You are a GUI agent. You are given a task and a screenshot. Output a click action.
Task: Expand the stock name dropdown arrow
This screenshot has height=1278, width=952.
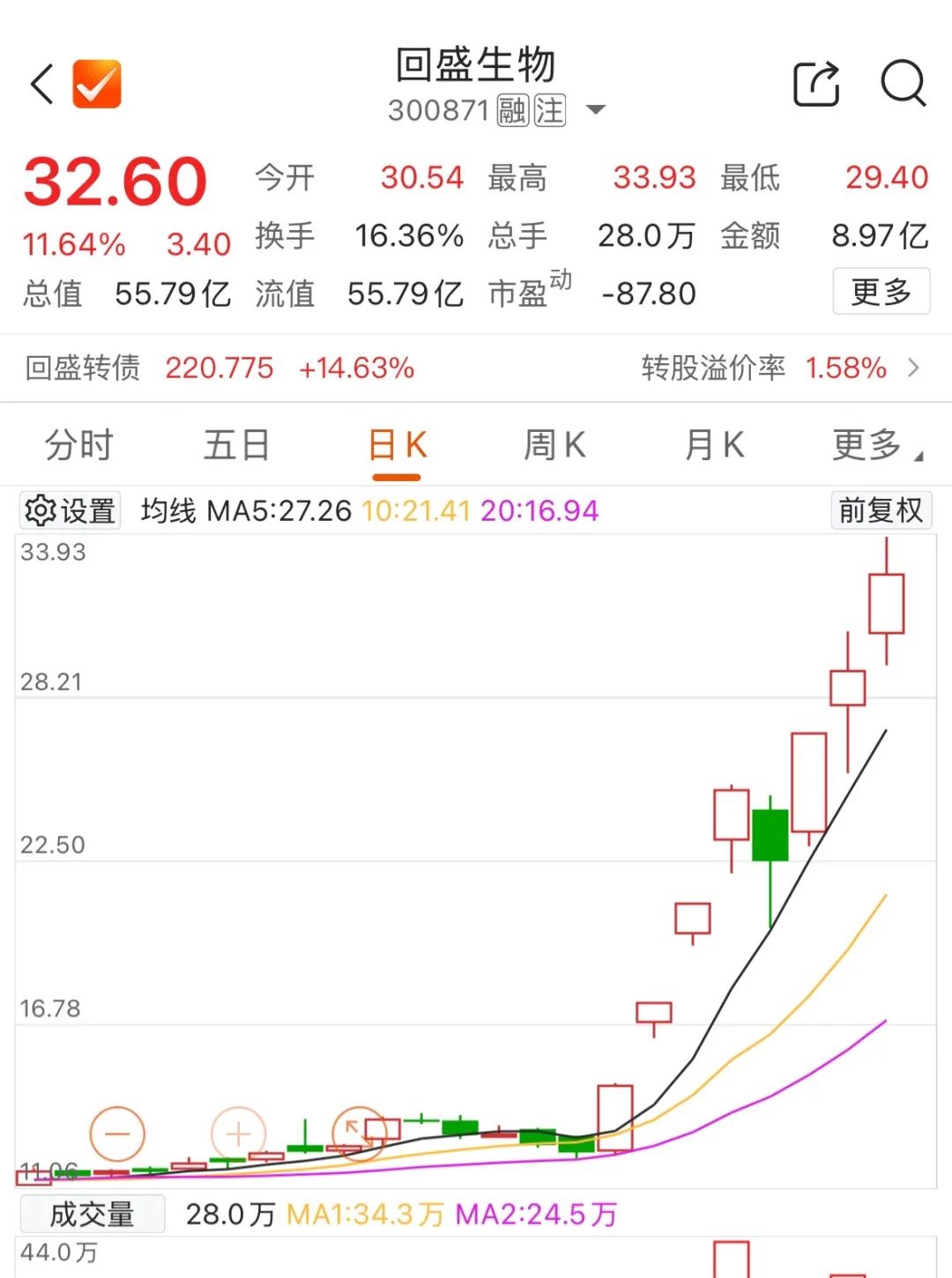pyautogui.click(x=596, y=110)
